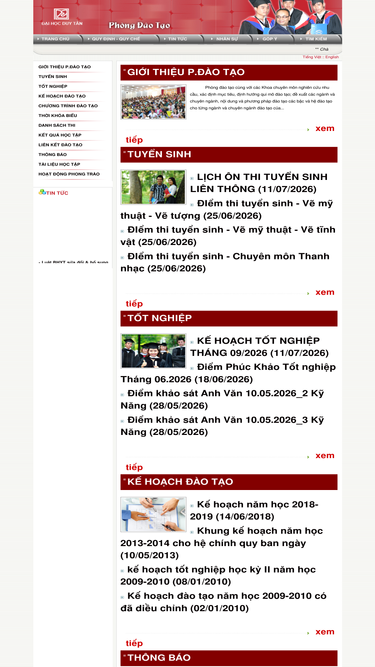Open Điểm thi tuyển sinh - Chuyên môn Thanh nhạc
Viewport: 375px width, 667px height.
[225, 262]
